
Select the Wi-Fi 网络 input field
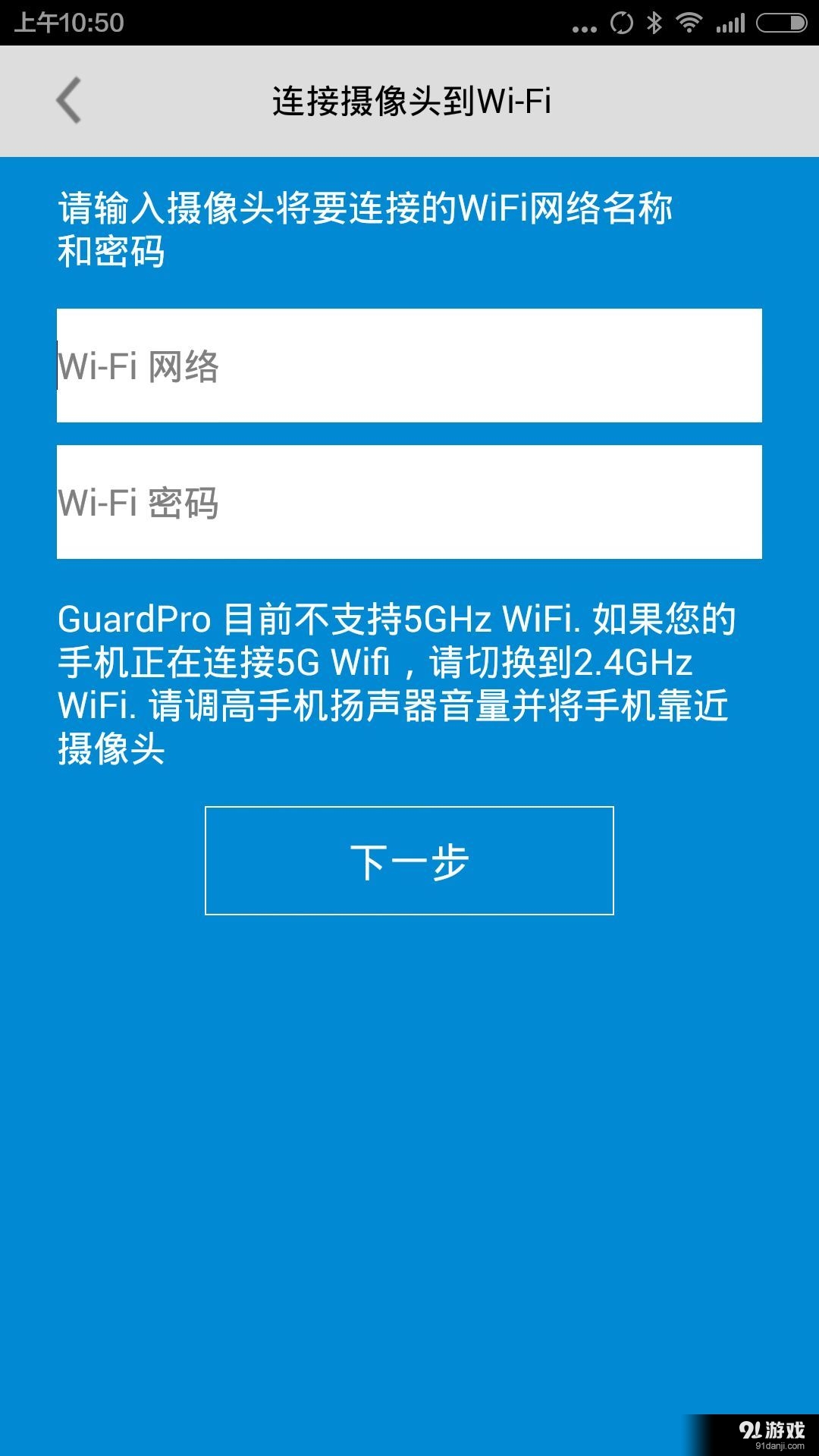pyautogui.click(x=408, y=366)
